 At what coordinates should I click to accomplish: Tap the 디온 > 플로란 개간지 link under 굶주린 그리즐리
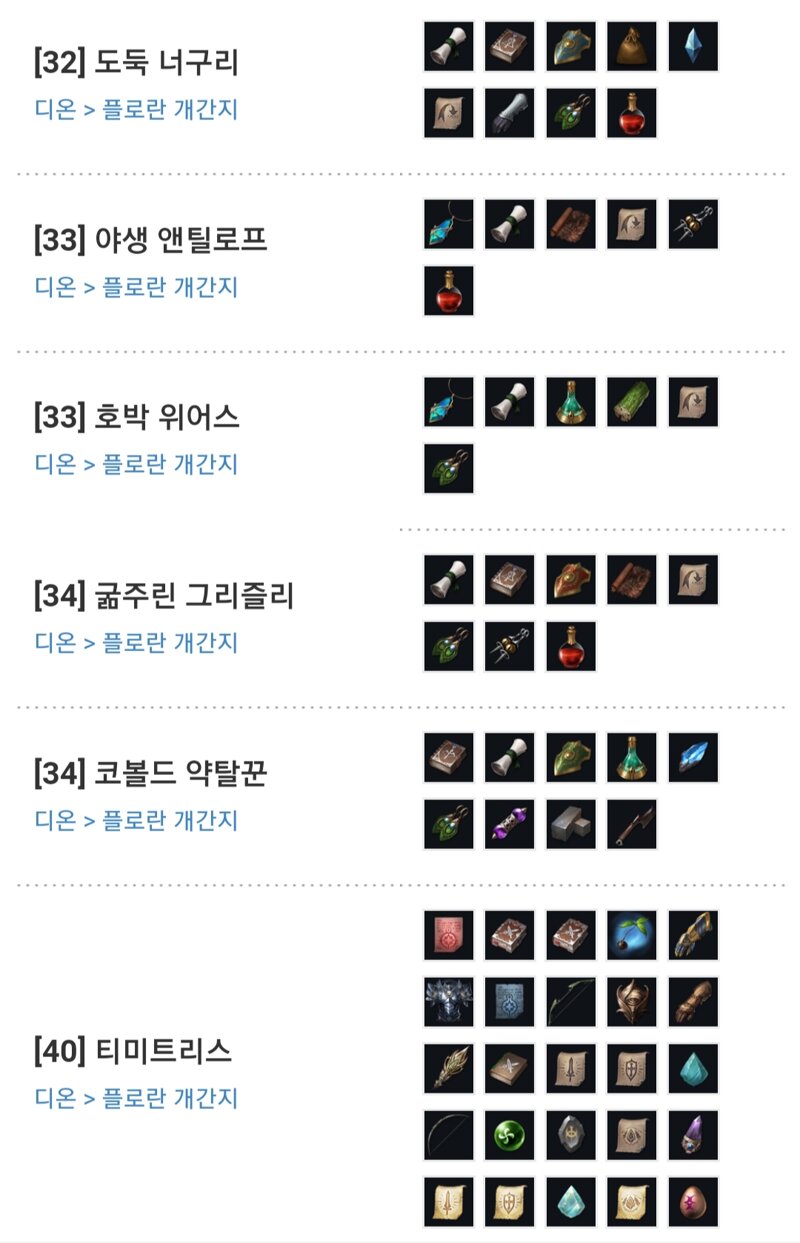coord(136,642)
